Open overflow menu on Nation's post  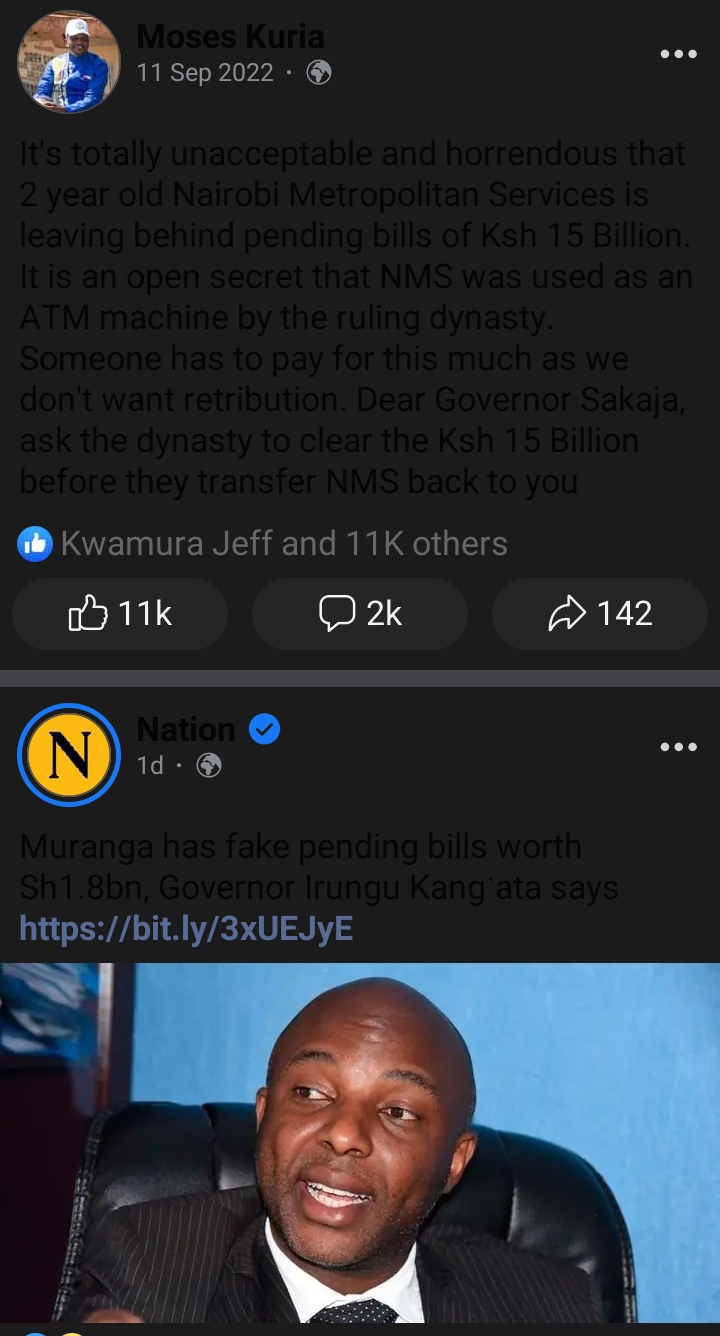(x=678, y=746)
